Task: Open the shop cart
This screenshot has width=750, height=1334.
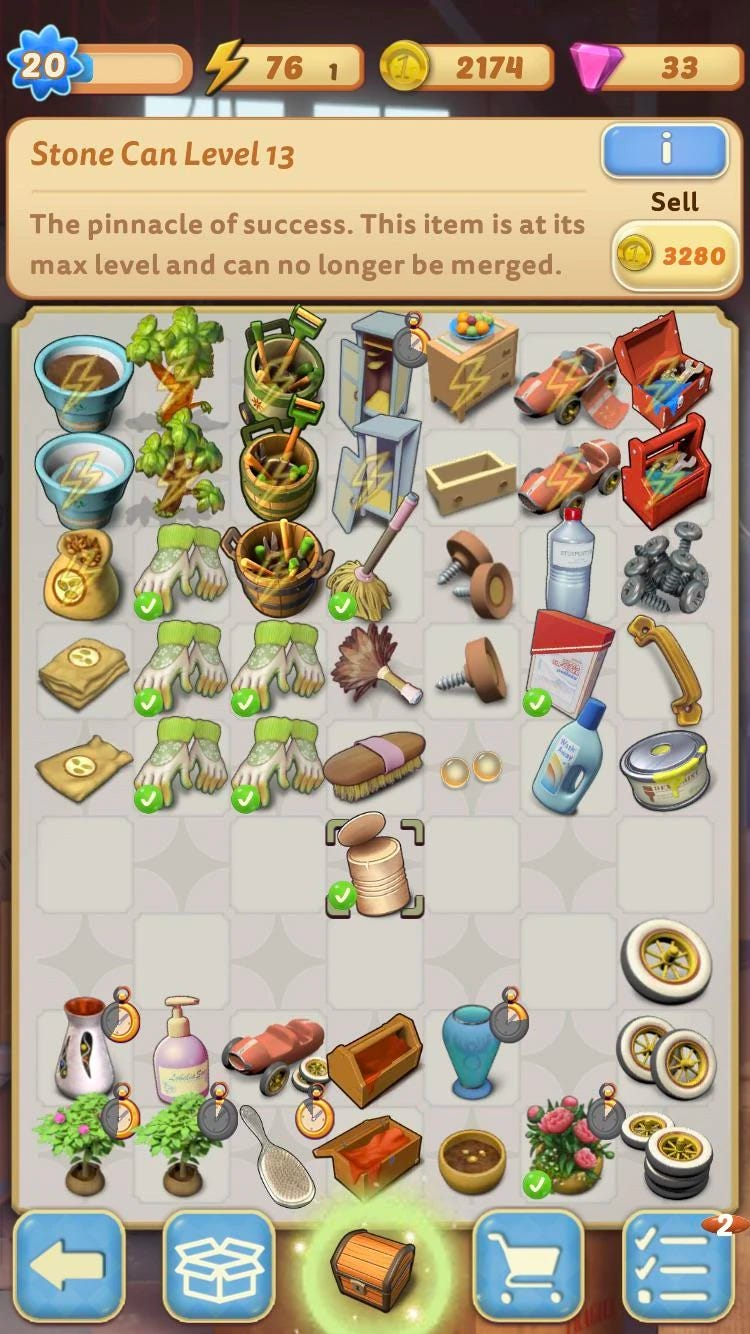Action: click(x=527, y=1266)
